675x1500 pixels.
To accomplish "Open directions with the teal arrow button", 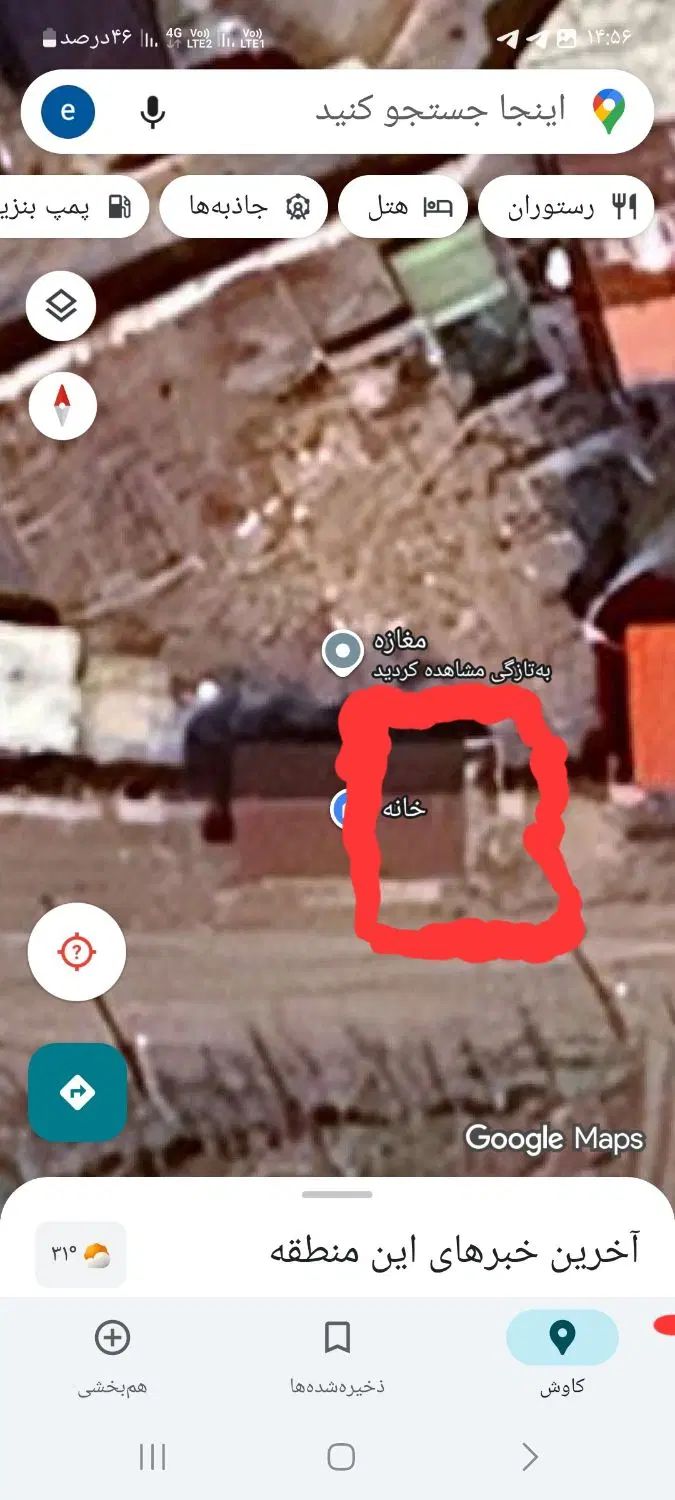I will (77, 1092).
